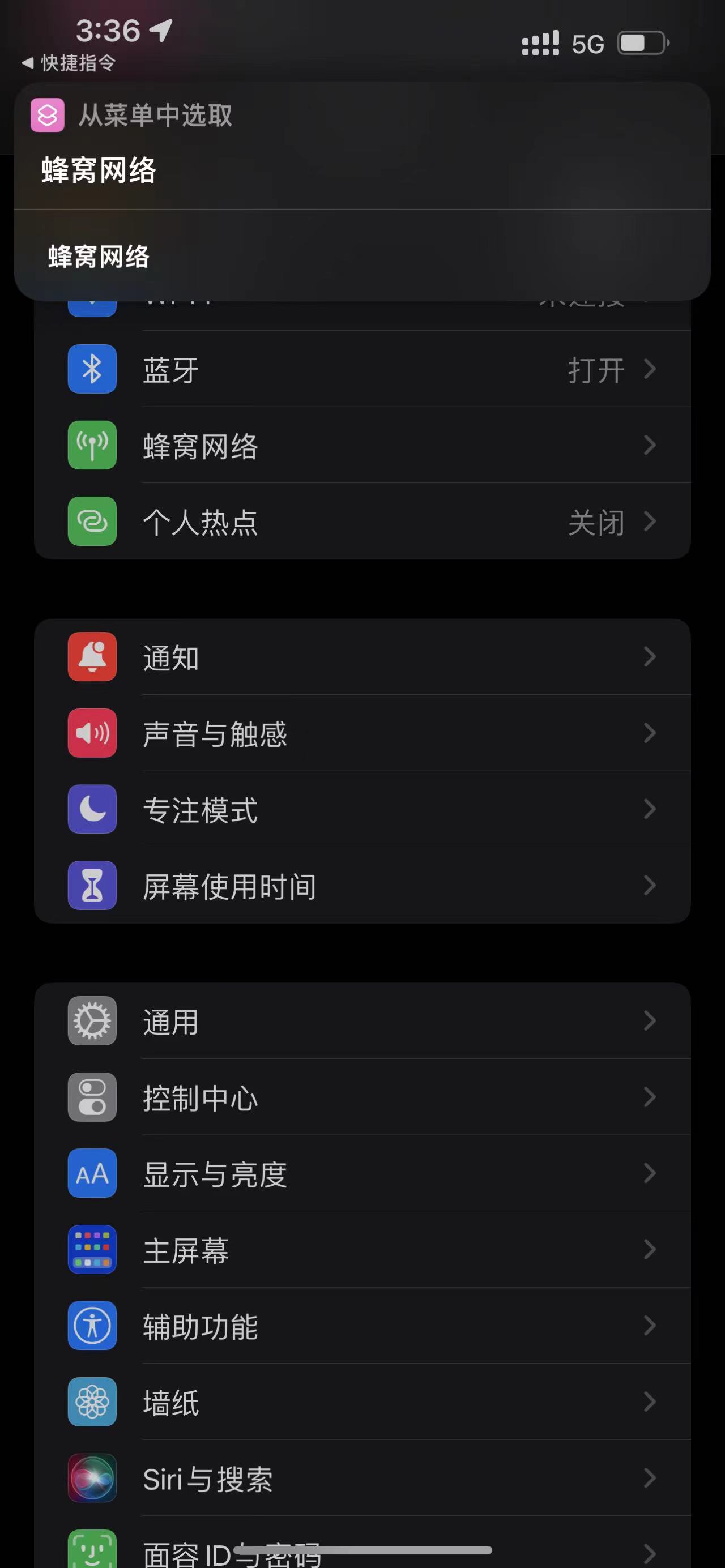Image resolution: width=725 pixels, height=1568 pixels.
Task: Open 通用 settings
Action: pos(361,1022)
